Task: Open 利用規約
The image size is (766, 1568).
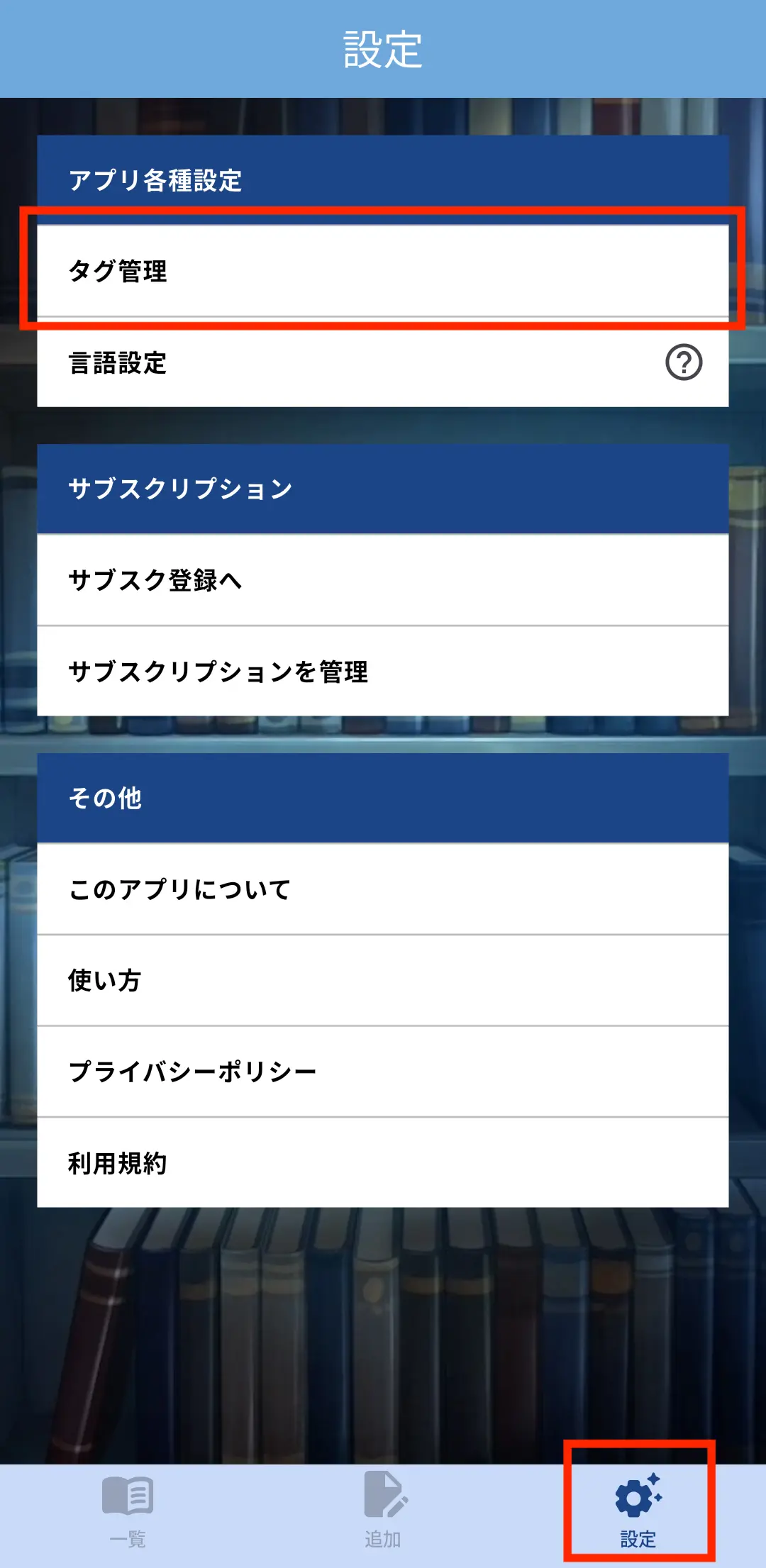Action: (x=383, y=1163)
